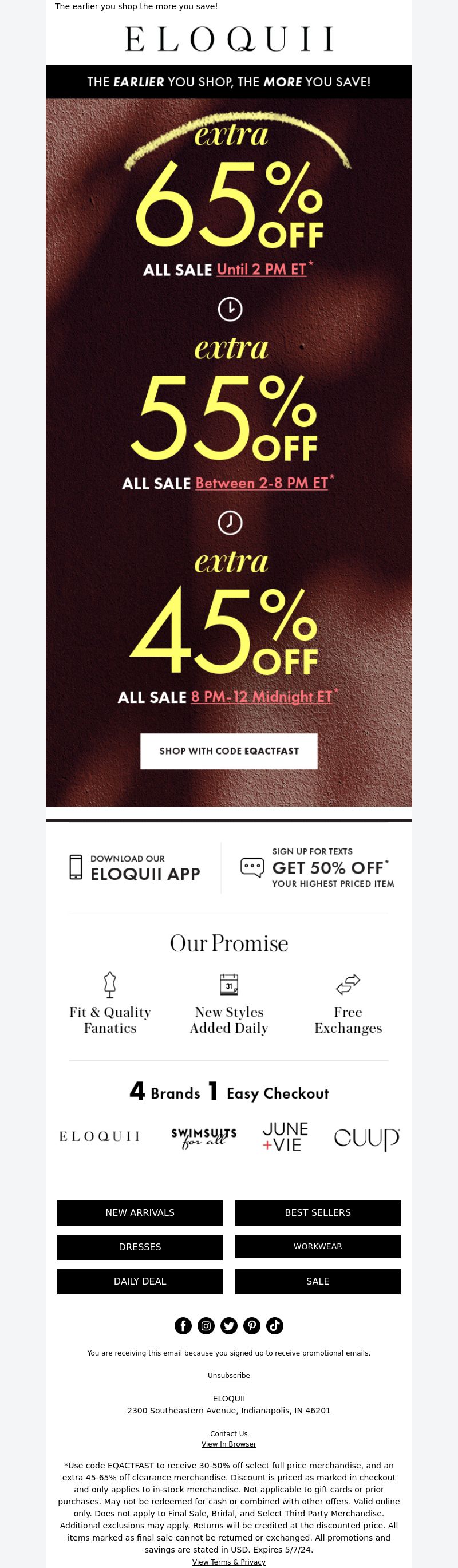Image resolution: width=458 pixels, height=1568 pixels.
Task: Shop the Sale button
Action: coord(317,1281)
